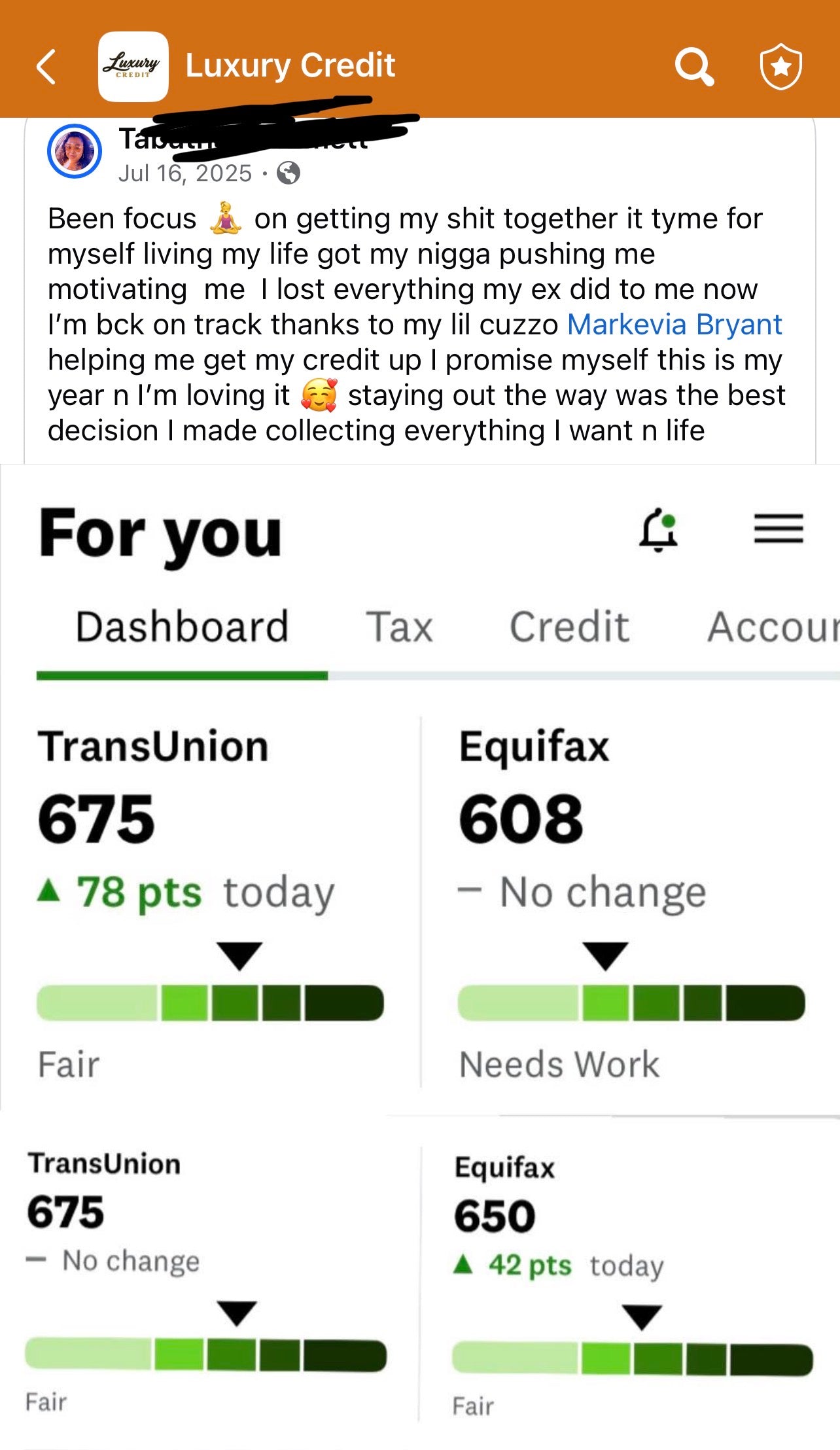840x1450 pixels.
Task: Go back from the Luxury Credit group
Action: click(x=46, y=67)
